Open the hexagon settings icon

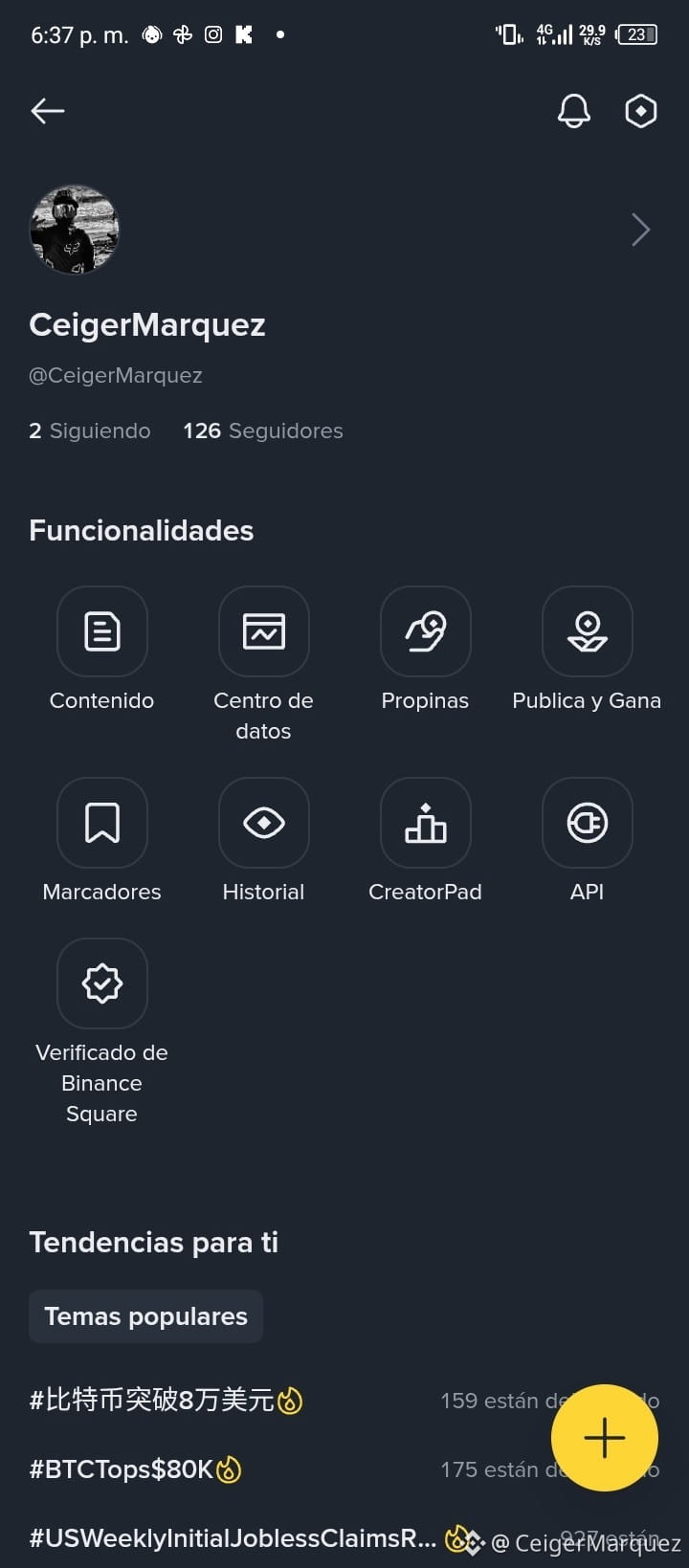640,111
